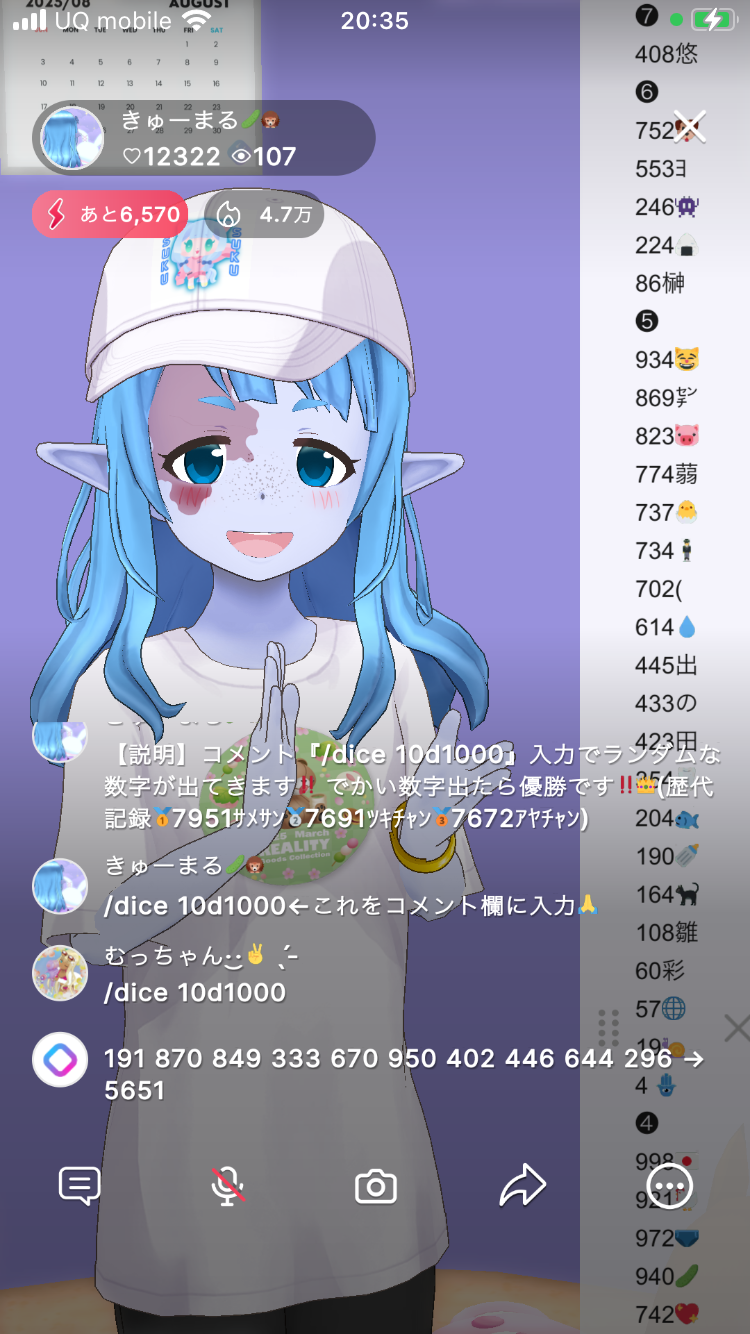The image size is (750, 1334).
Task: Toggle the muted microphone icon
Action: point(228,1186)
